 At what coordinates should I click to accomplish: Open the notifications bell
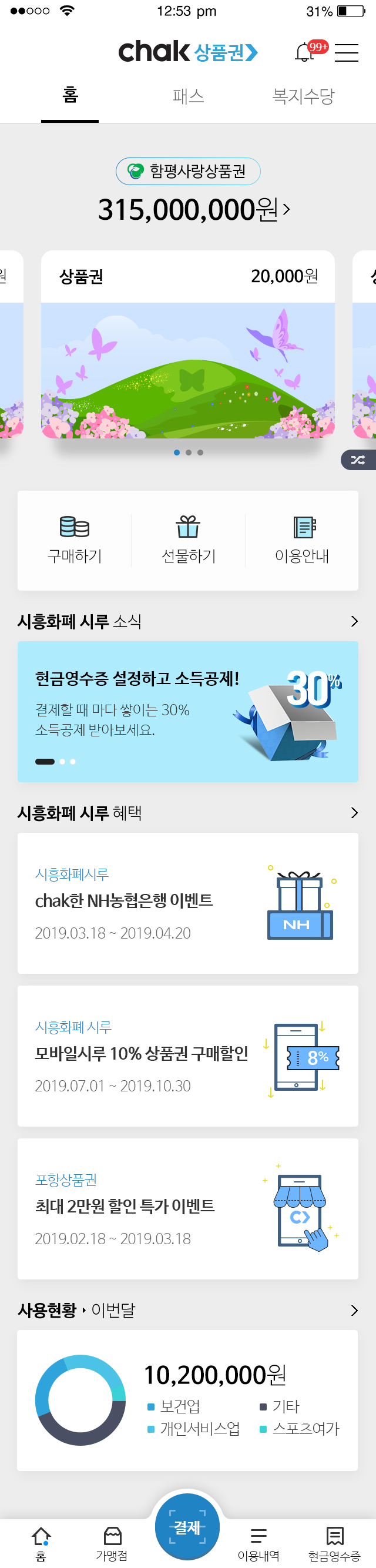[305, 52]
